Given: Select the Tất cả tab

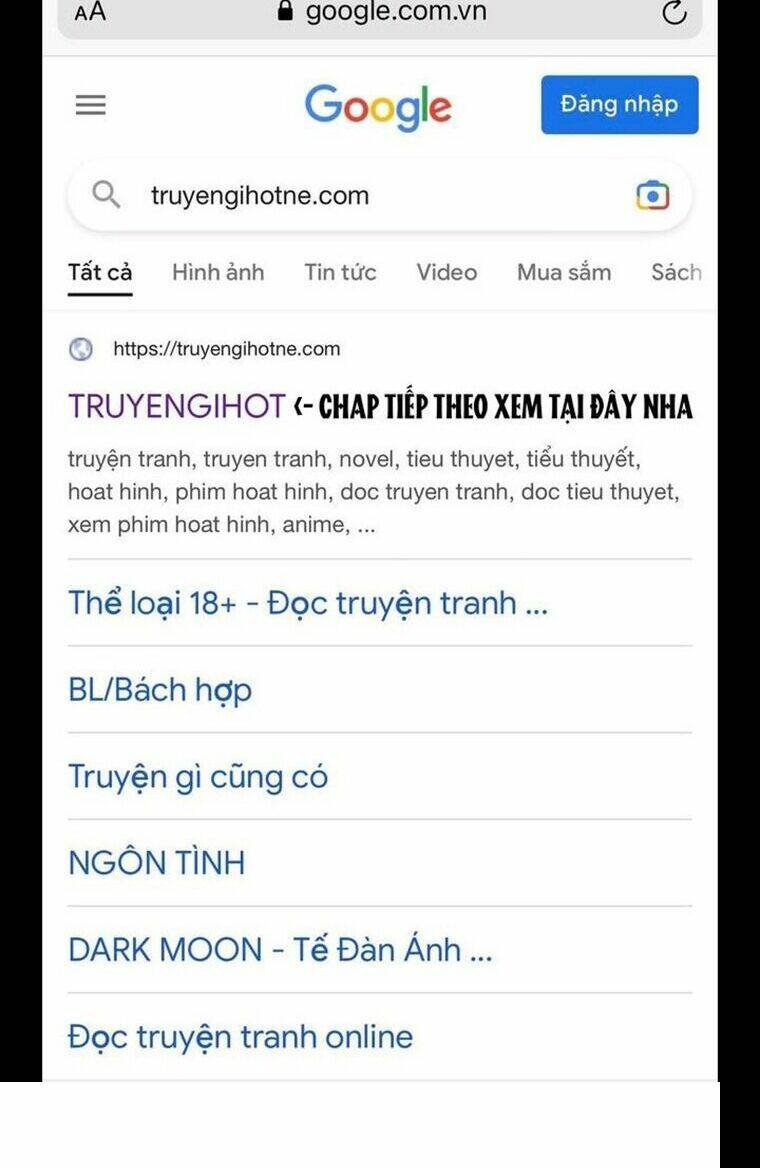Looking at the screenshot, I should coord(100,272).
